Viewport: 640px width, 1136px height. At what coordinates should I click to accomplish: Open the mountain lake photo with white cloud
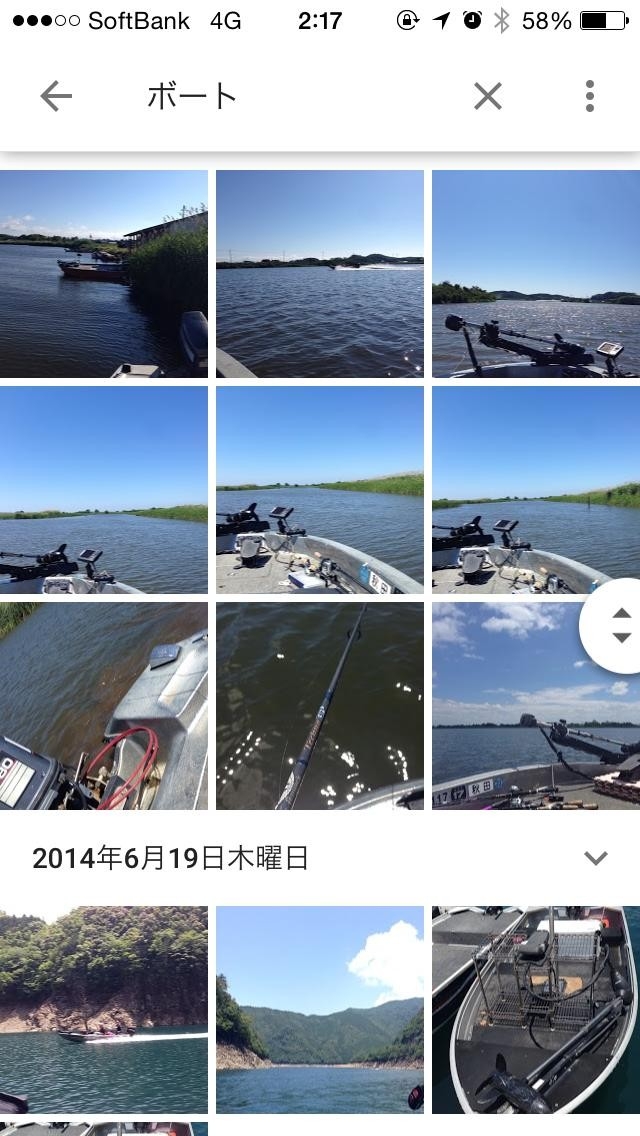pos(320,1009)
